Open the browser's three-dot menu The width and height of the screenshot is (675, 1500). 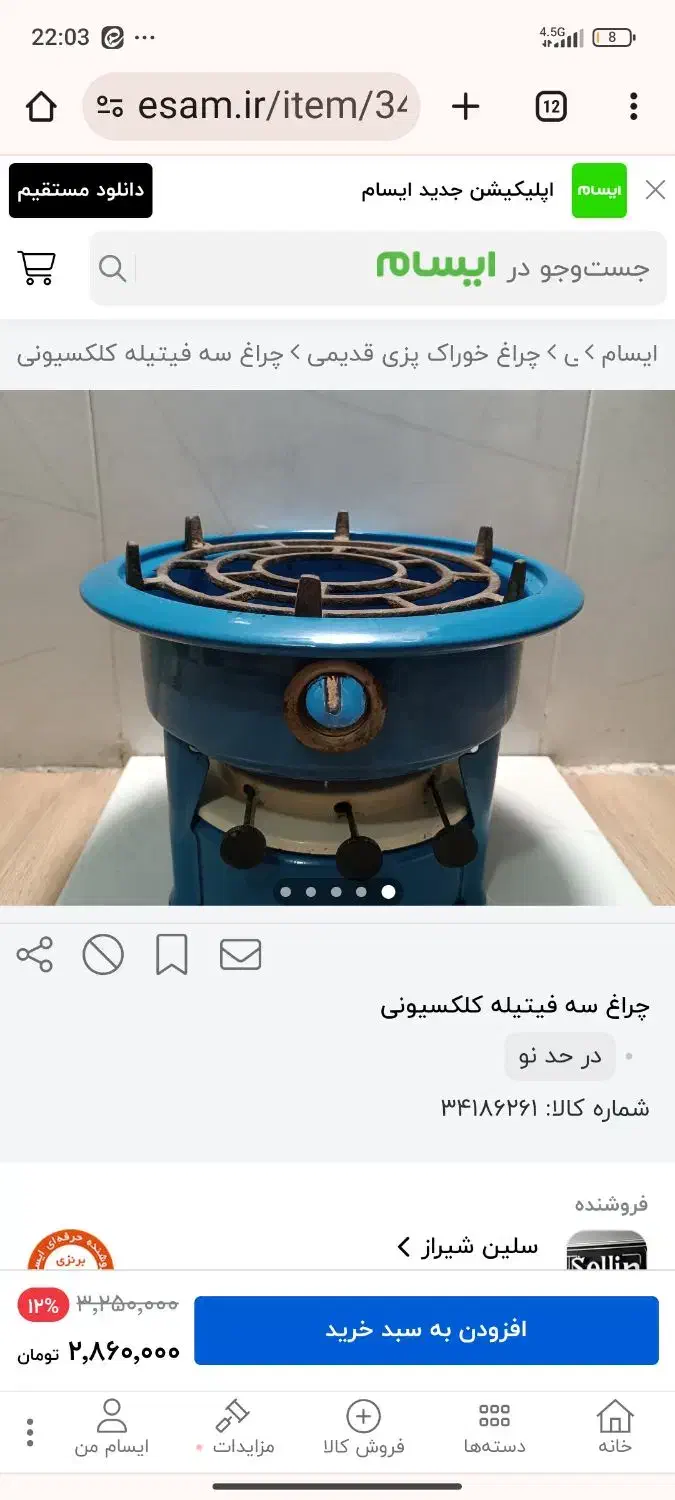633,106
